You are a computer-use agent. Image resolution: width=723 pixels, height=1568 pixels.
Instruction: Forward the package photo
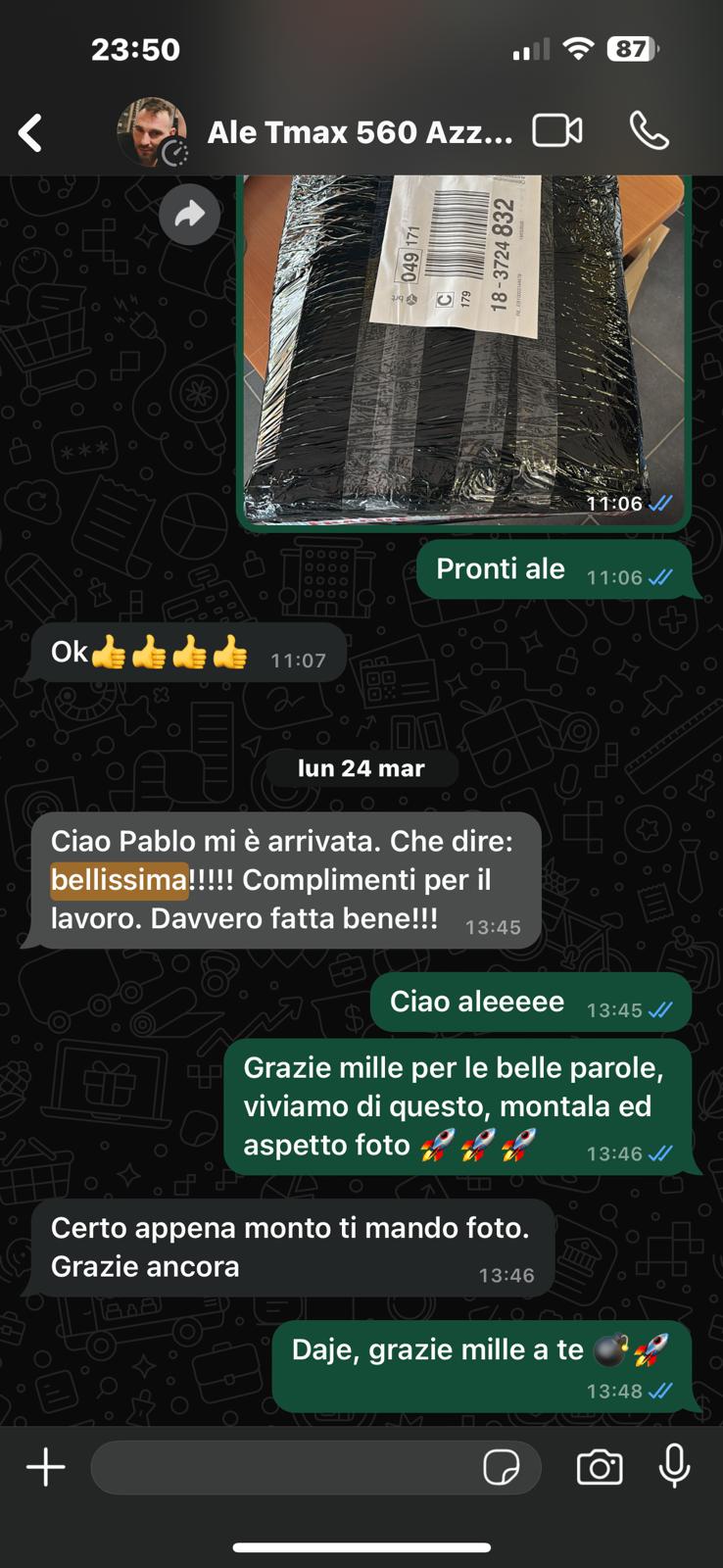pos(189,215)
